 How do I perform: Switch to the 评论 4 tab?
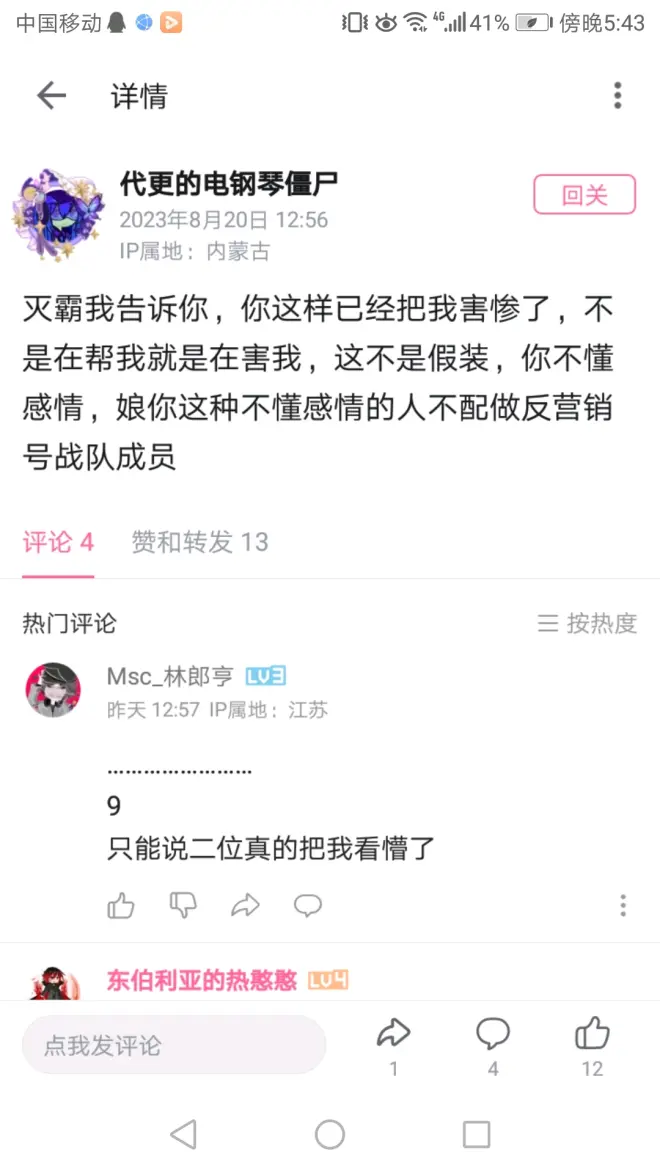pyautogui.click(x=58, y=542)
